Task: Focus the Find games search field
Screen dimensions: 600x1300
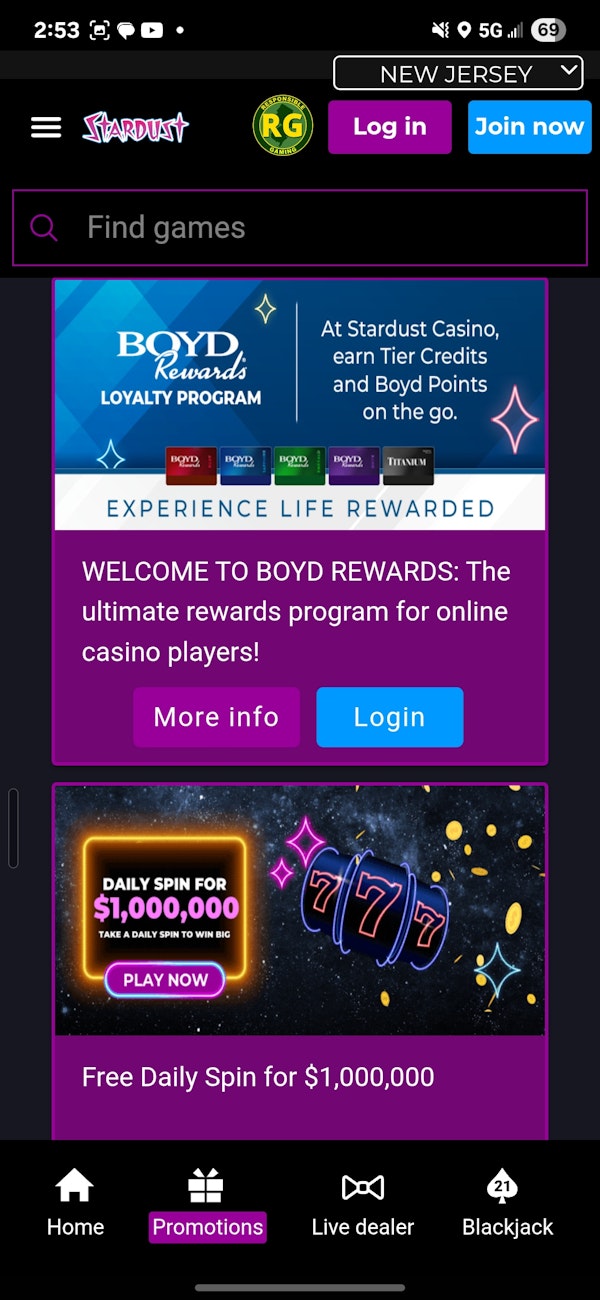Action: pos(300,228)
